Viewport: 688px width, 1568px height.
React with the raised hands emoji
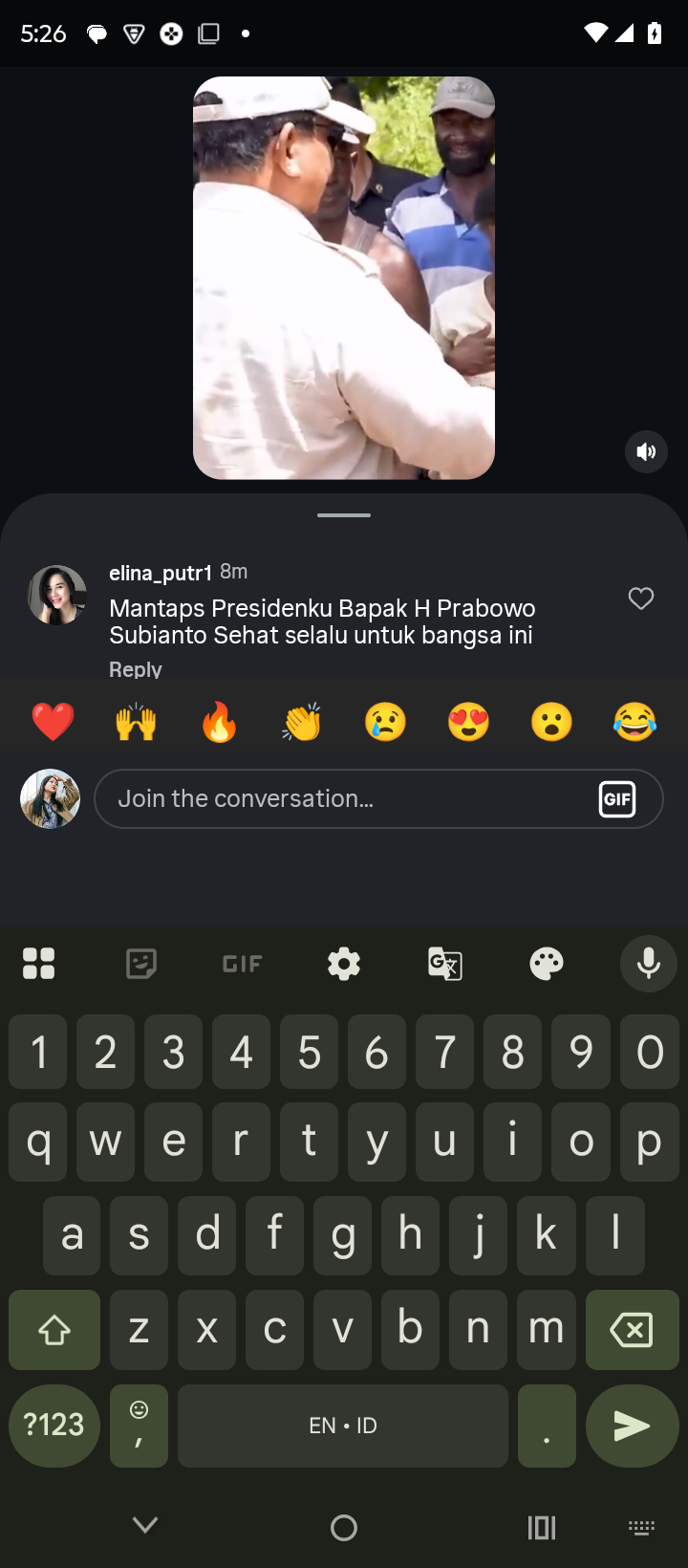pyautogui.click(x=136, y=722)
